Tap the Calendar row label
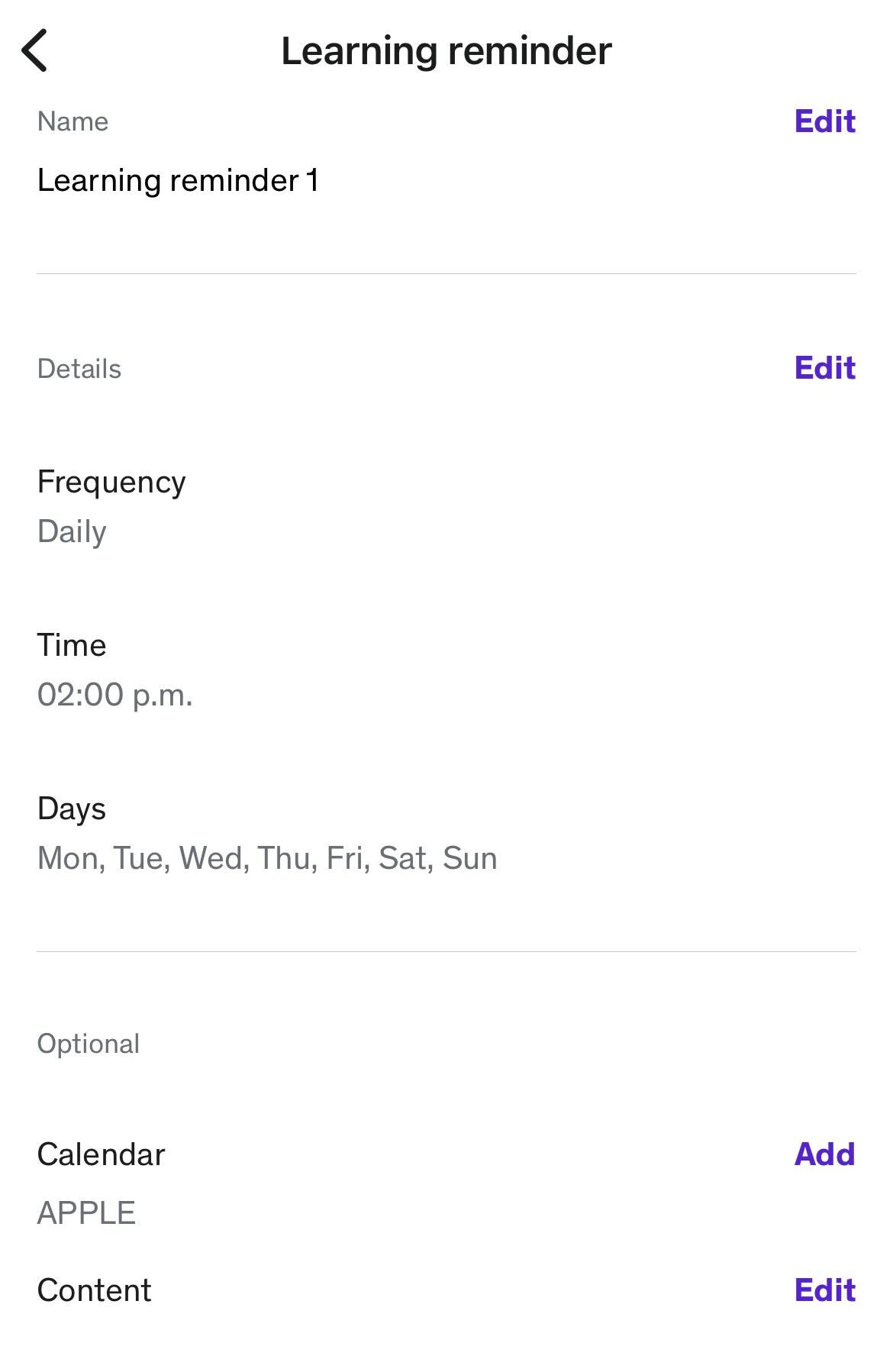 point(101,1155)
